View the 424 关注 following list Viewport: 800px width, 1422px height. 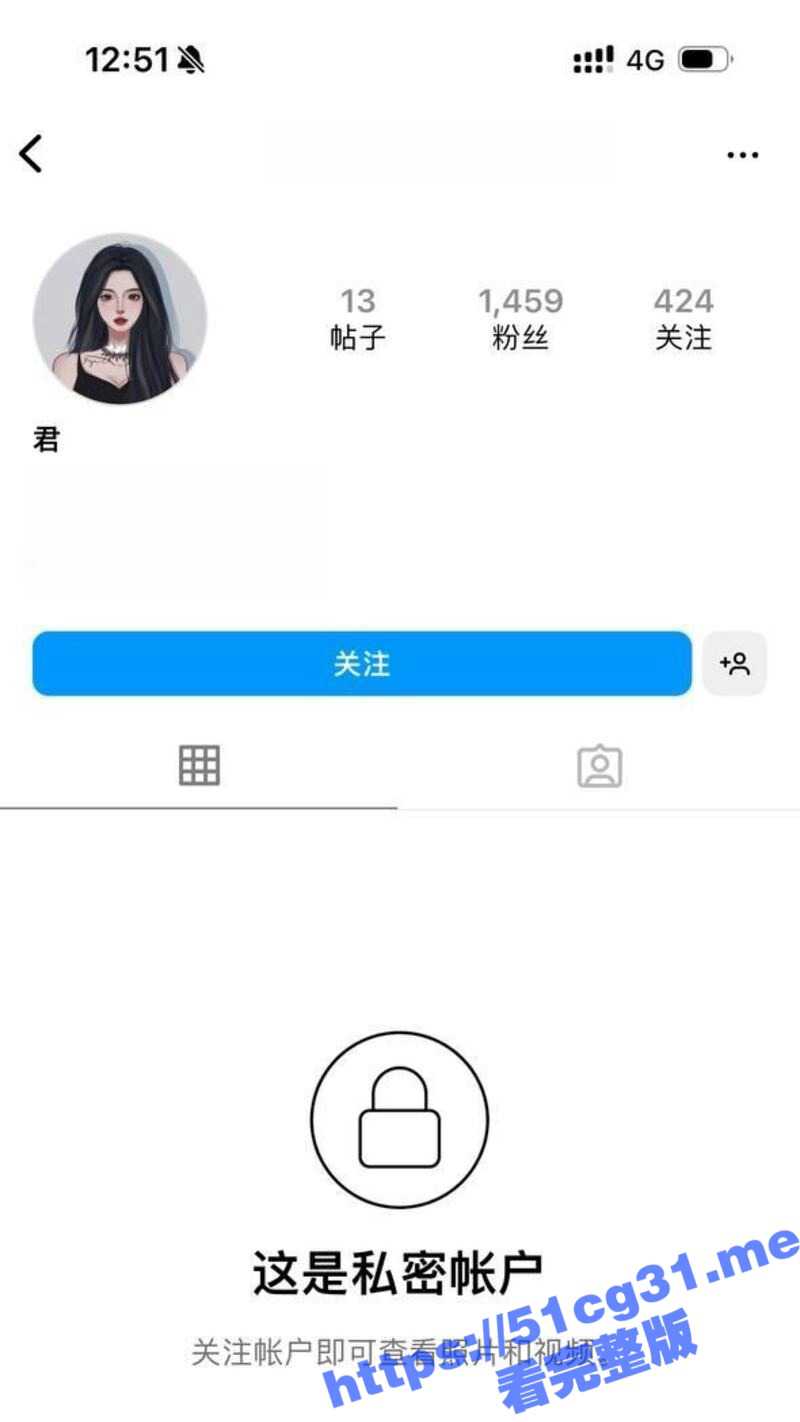(683, 319)
